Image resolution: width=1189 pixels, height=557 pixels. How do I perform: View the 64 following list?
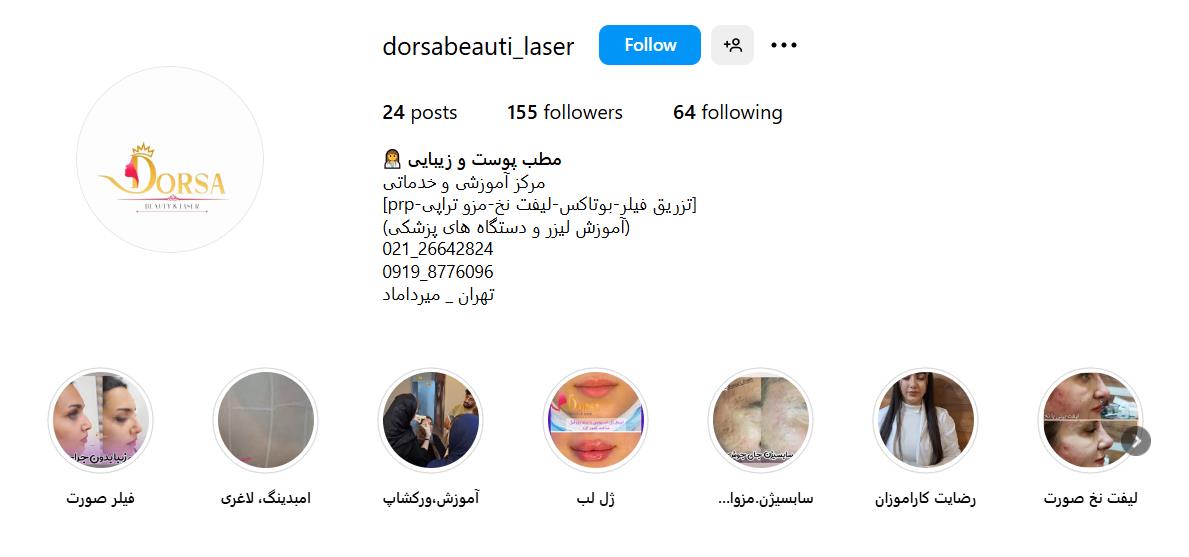[x=727, y=113]
